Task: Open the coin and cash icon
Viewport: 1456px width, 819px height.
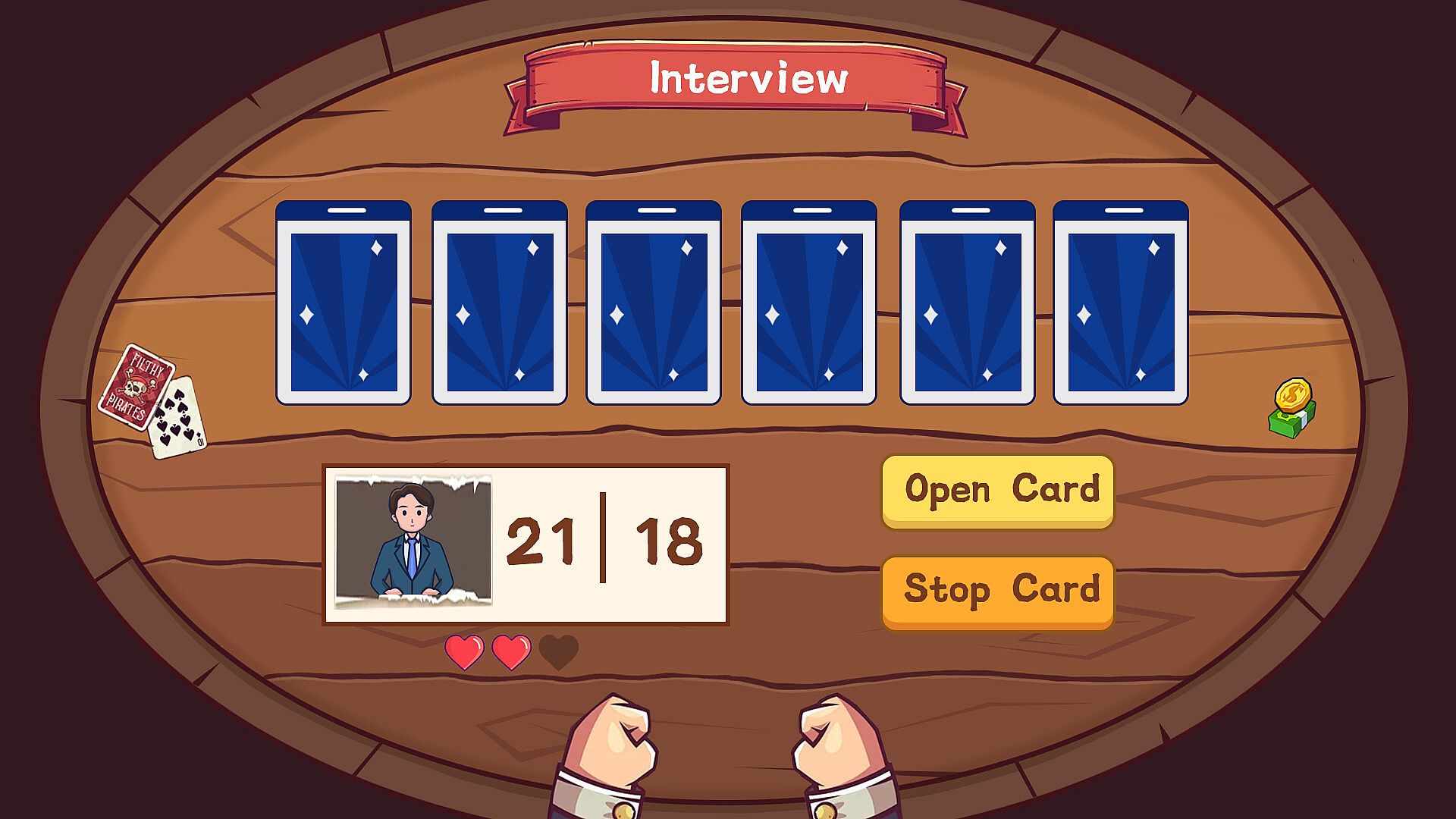Action: [1292, 409]
